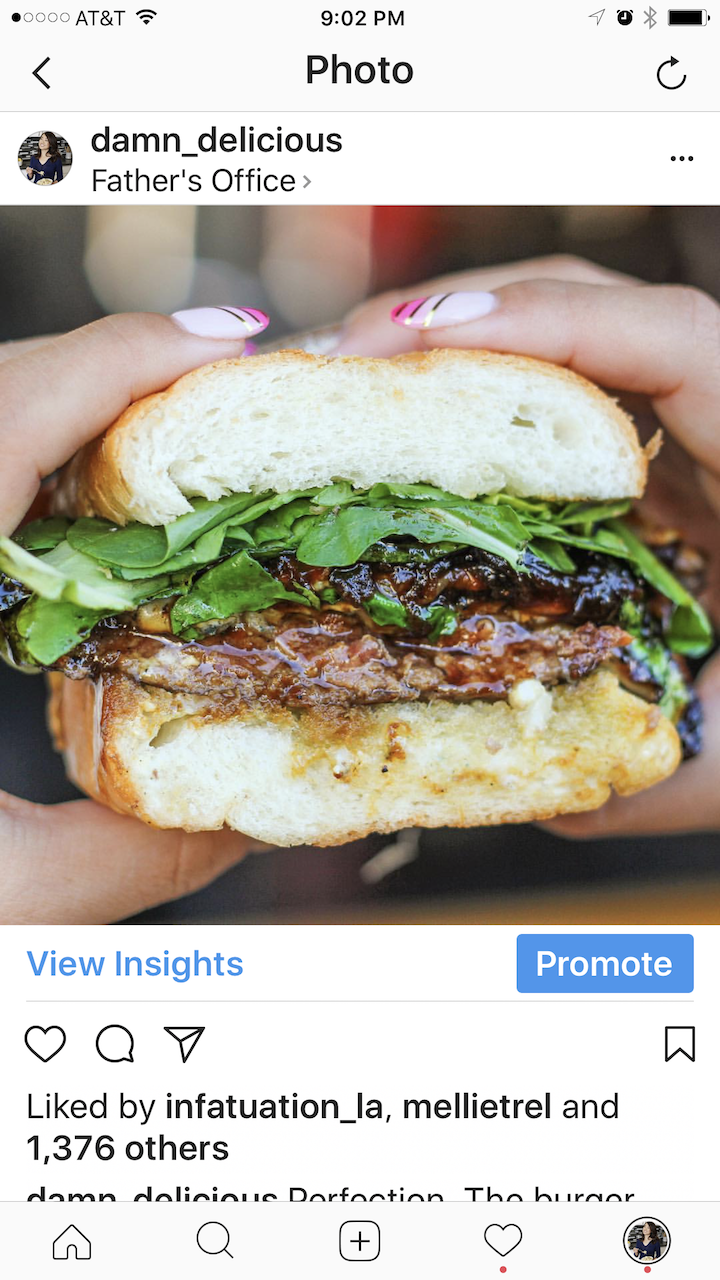
Task: Expand the Father's Office location chevron
Action: click(x=307, y=182)
